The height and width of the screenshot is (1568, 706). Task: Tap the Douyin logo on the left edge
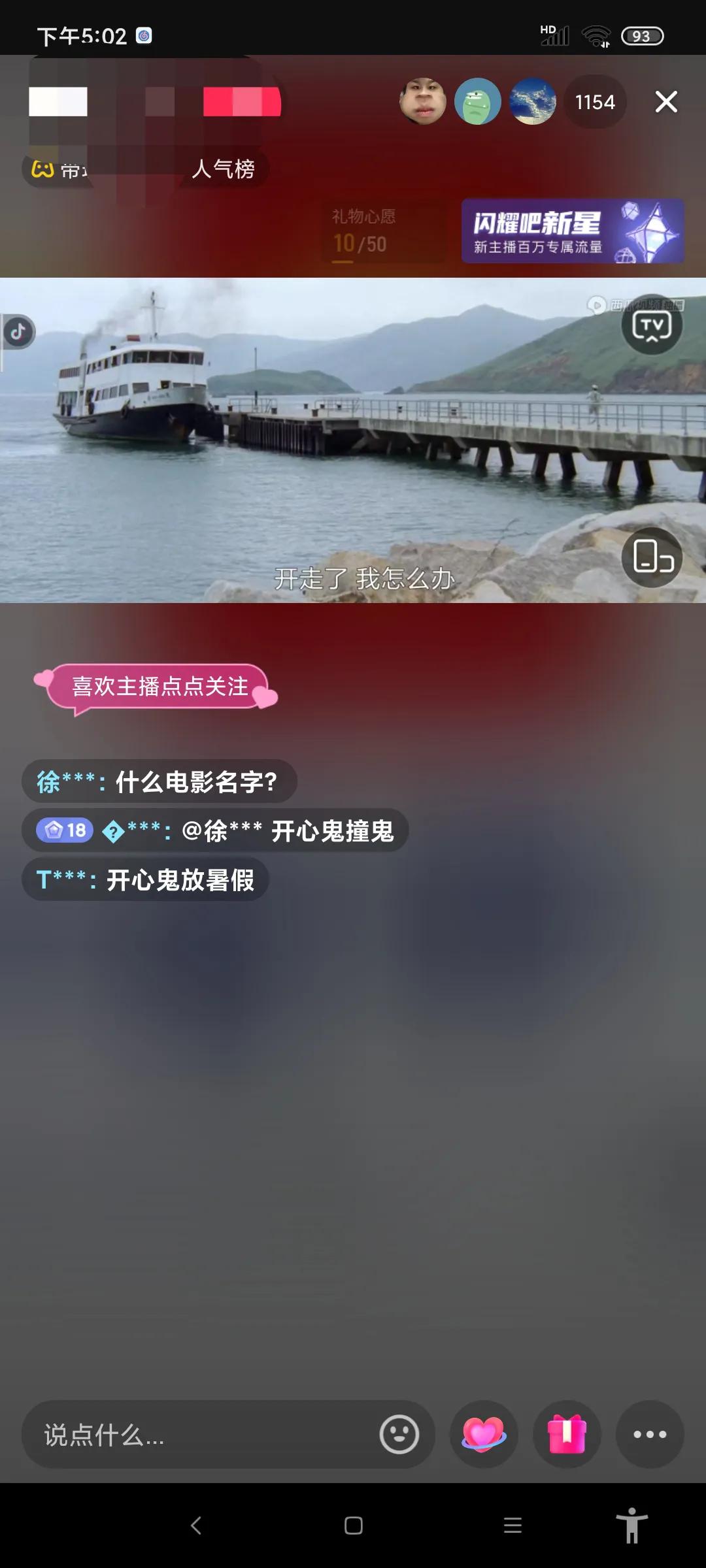pyautogui.click(x=17, y=332)
